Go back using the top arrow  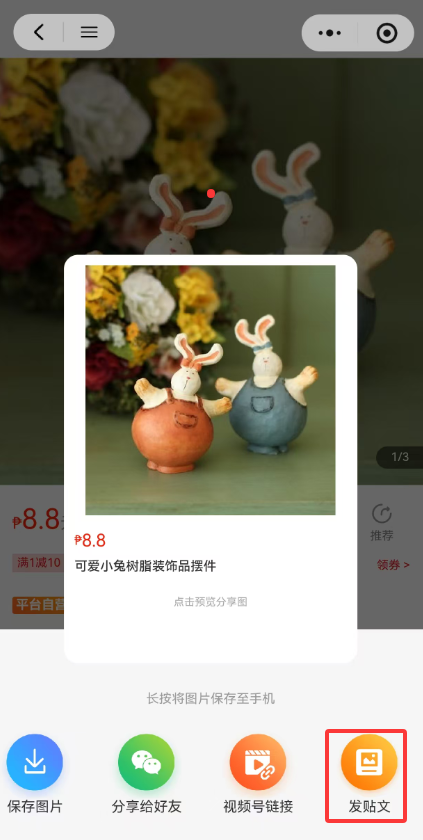pyautogui.click(x=39, y=32)
